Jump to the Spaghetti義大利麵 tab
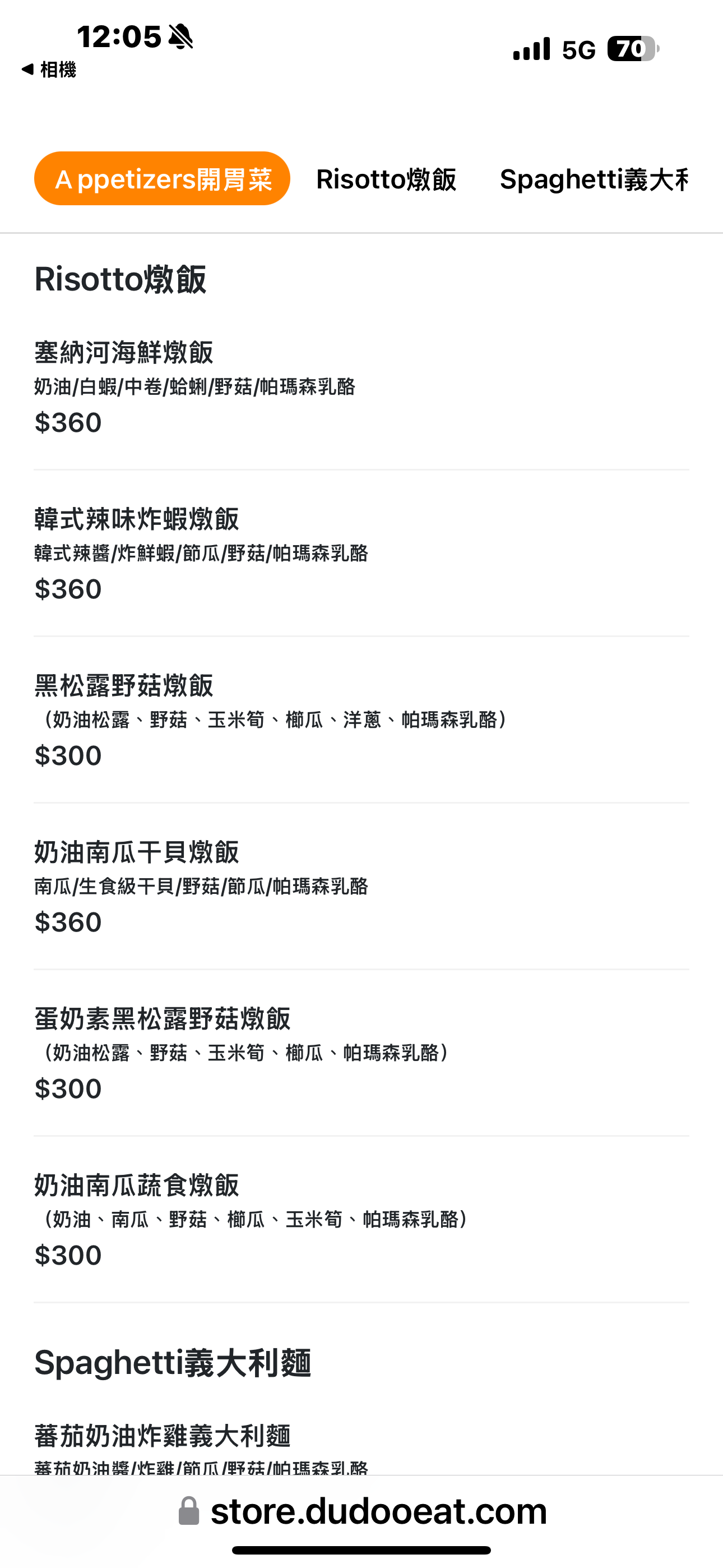 coord(594,179)
